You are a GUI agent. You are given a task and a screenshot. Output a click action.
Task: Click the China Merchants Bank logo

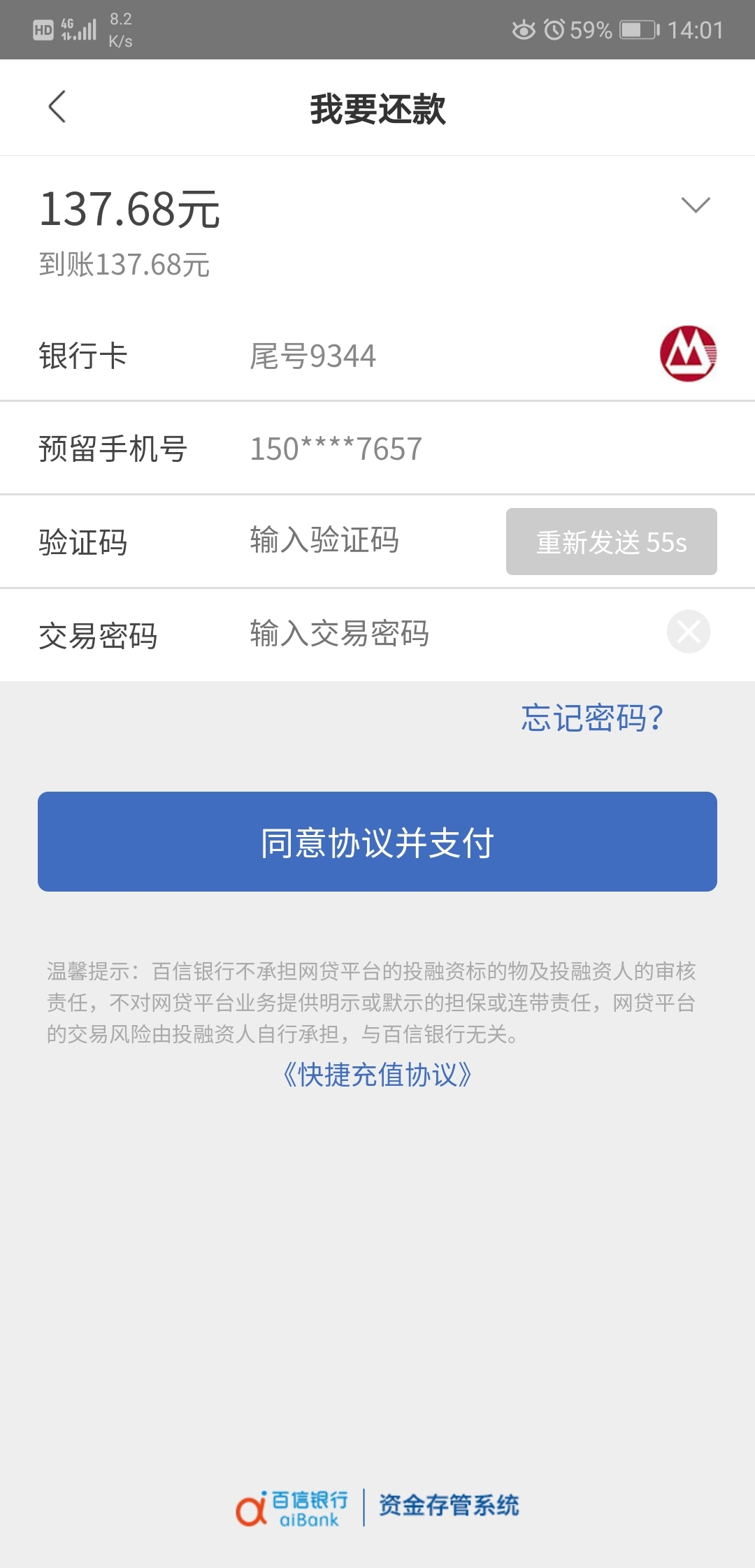[688, 355]
